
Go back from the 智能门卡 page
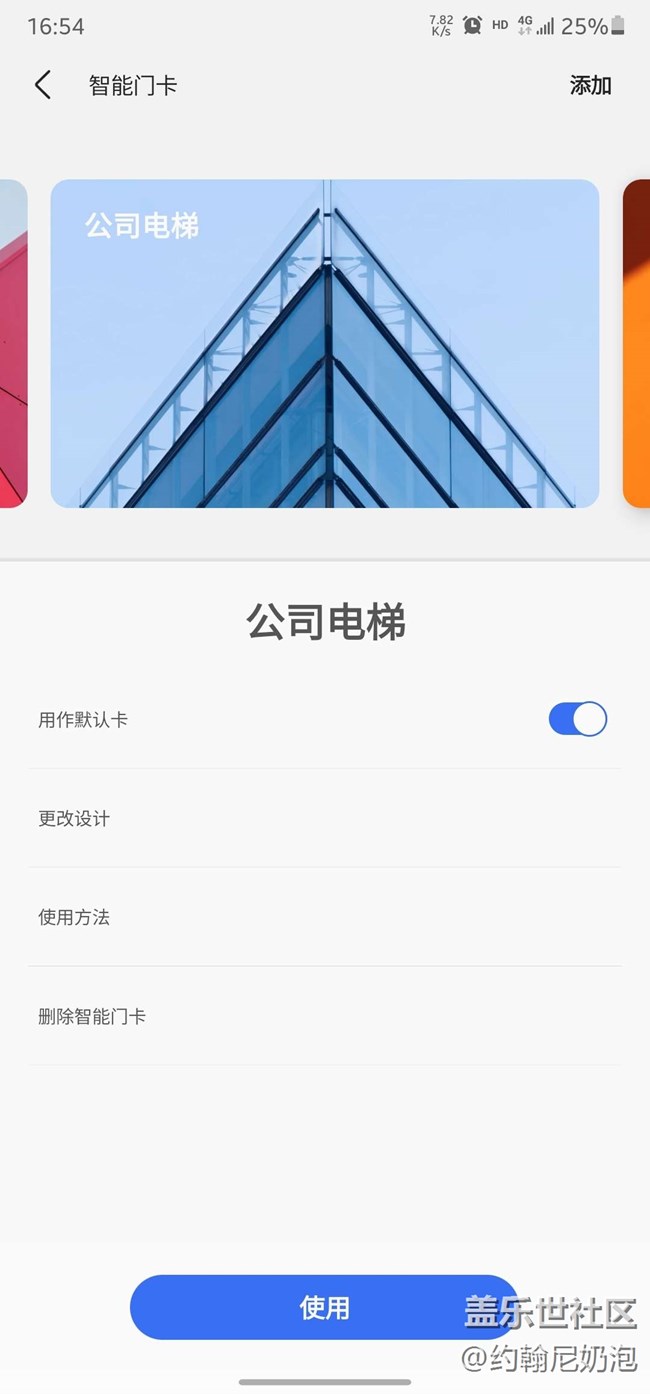[42, 85]
